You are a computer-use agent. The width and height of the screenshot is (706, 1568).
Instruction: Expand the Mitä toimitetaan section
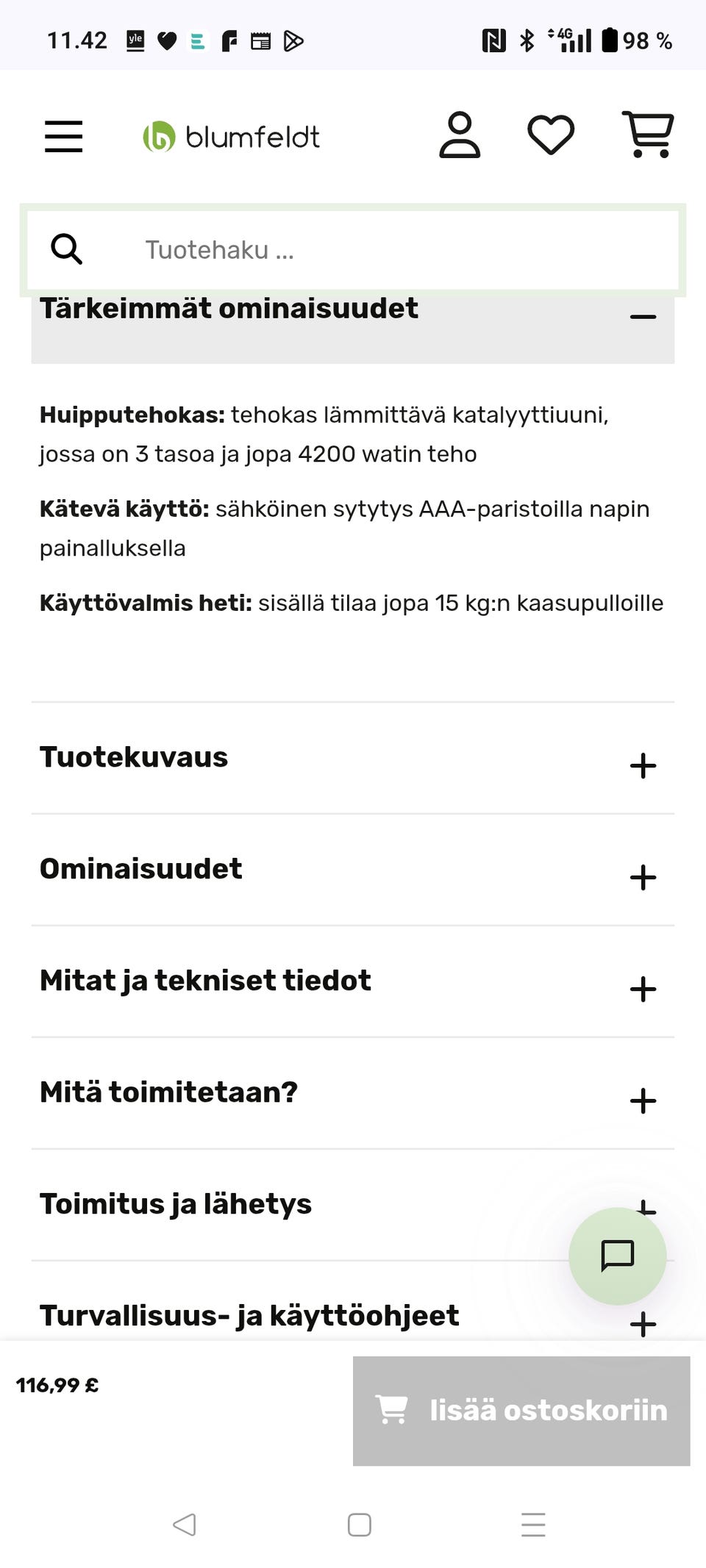642,1101
